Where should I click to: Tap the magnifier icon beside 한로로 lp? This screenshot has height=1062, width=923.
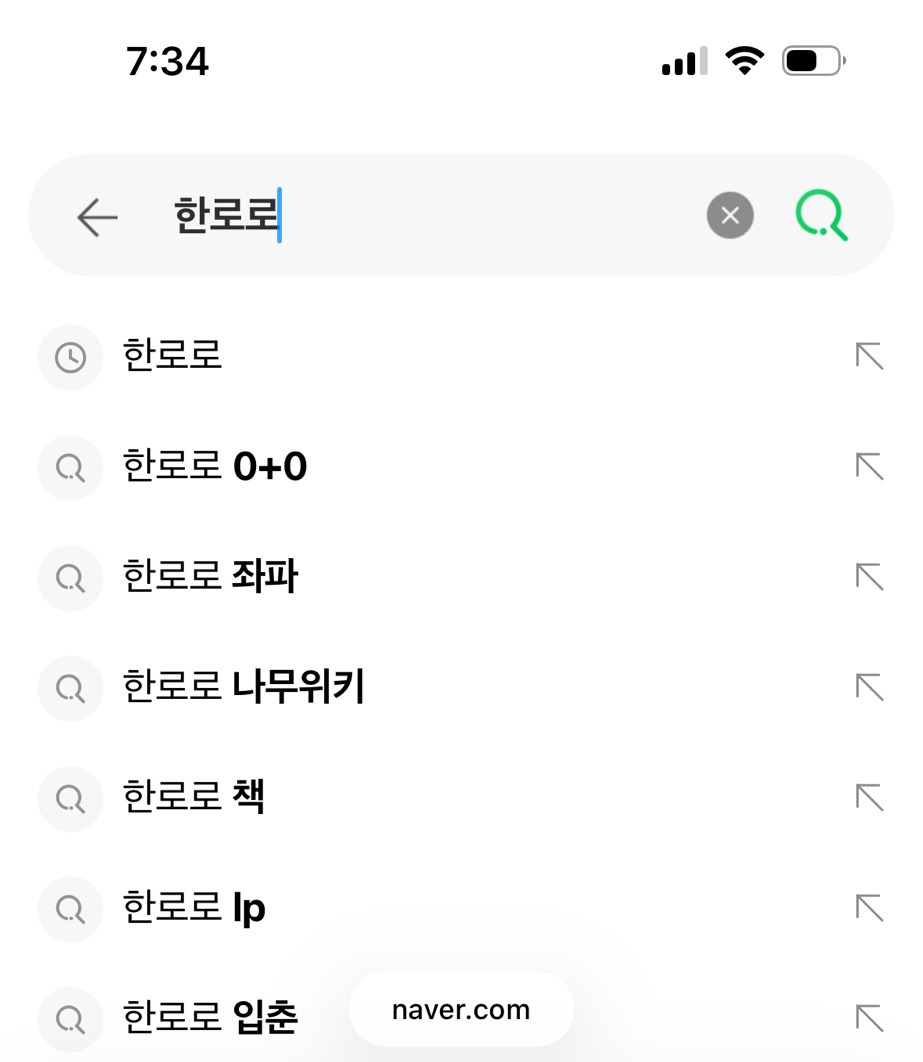click(69, 908)
